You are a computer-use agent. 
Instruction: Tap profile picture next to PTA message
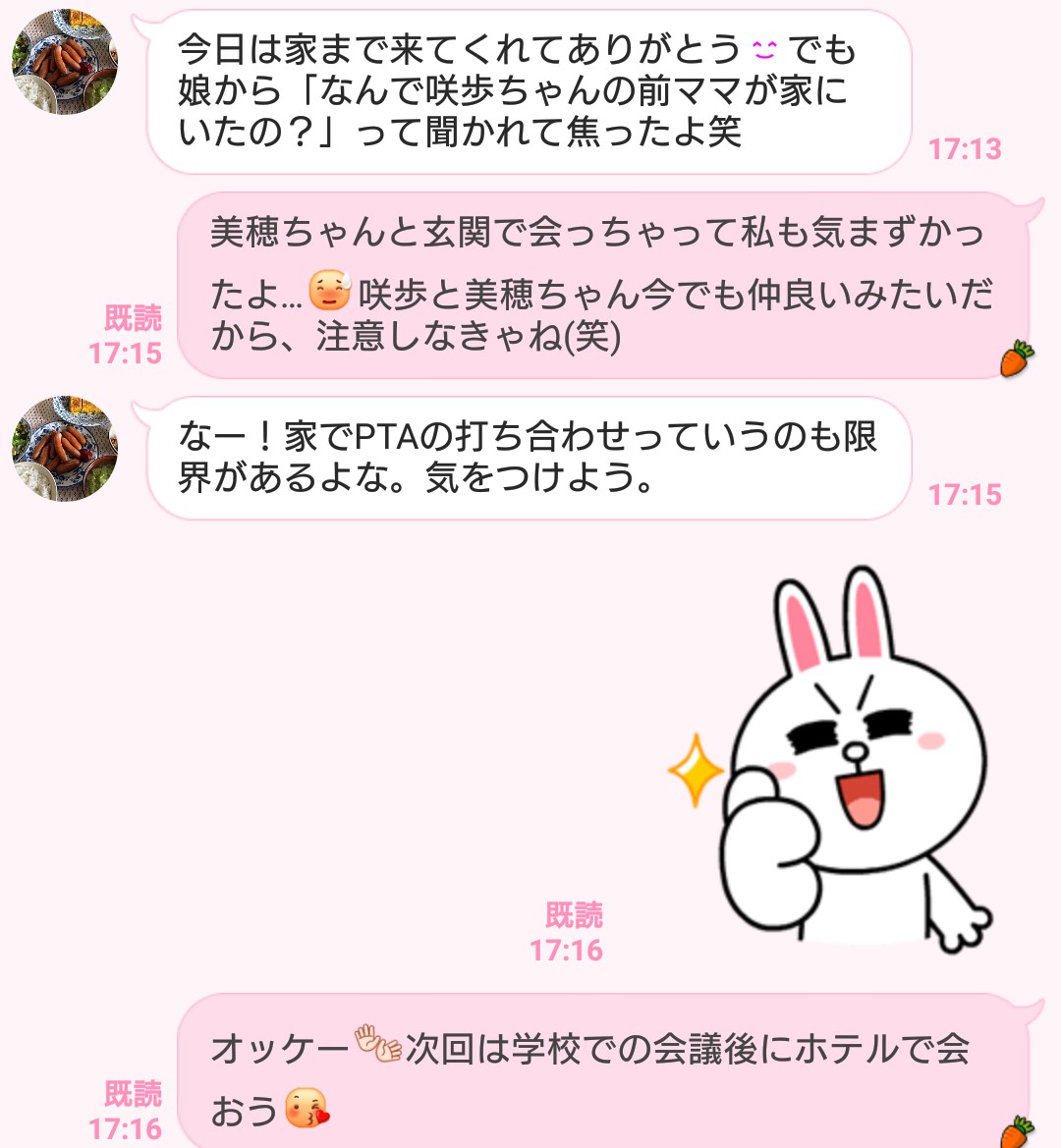[x=64, y=448]
